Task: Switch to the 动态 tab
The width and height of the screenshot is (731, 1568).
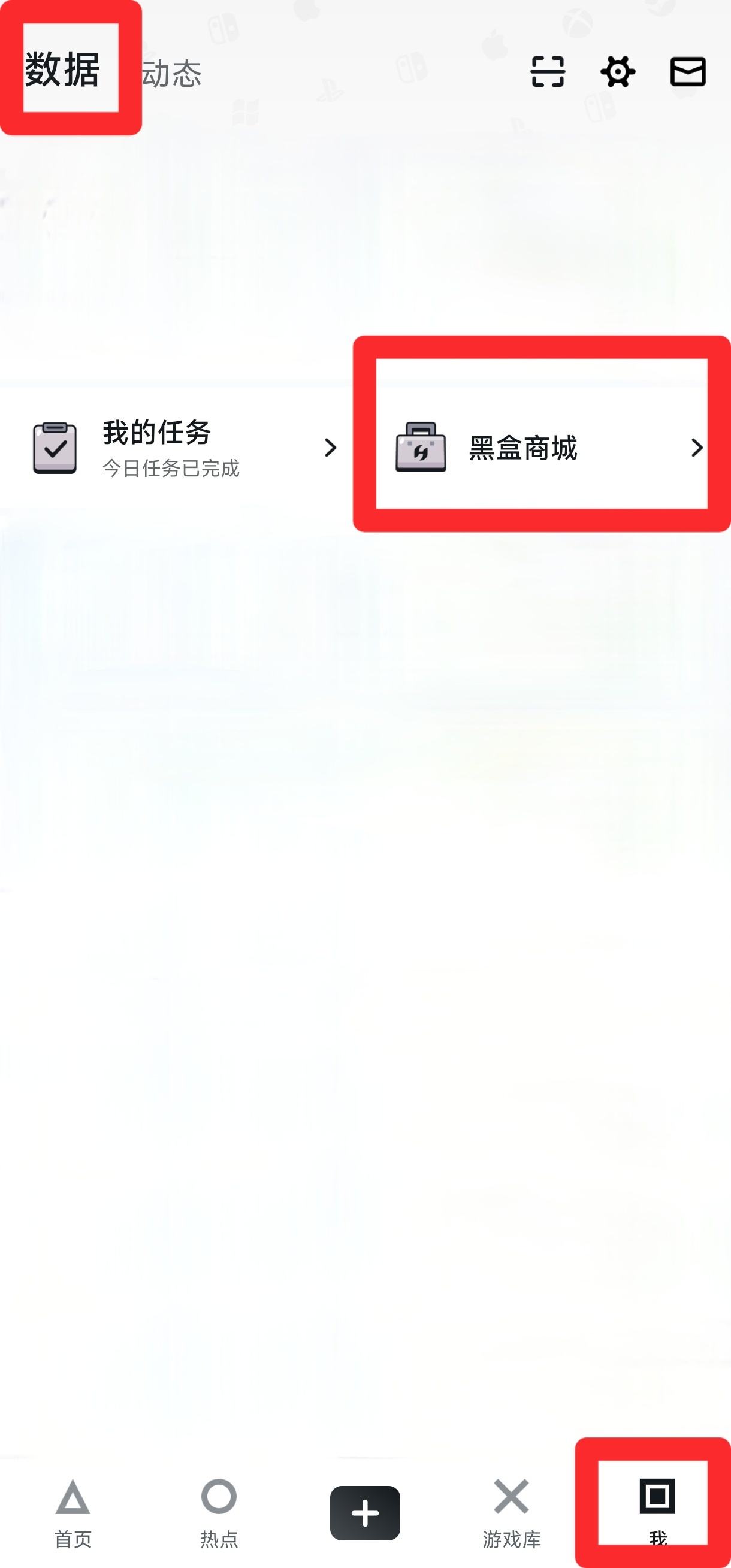Action: point(171,74)
